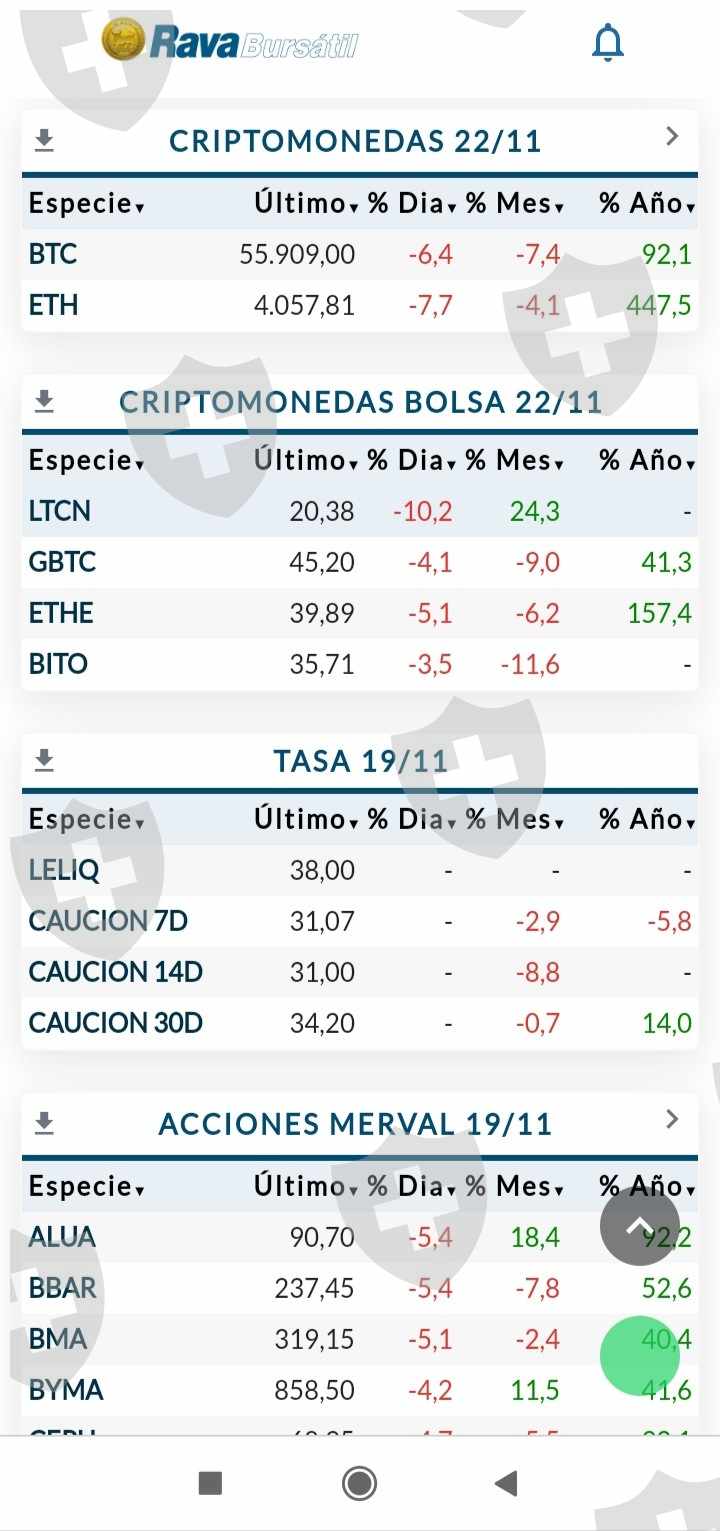Download the Criptomonedas Bolsa table

click(44, 401)
